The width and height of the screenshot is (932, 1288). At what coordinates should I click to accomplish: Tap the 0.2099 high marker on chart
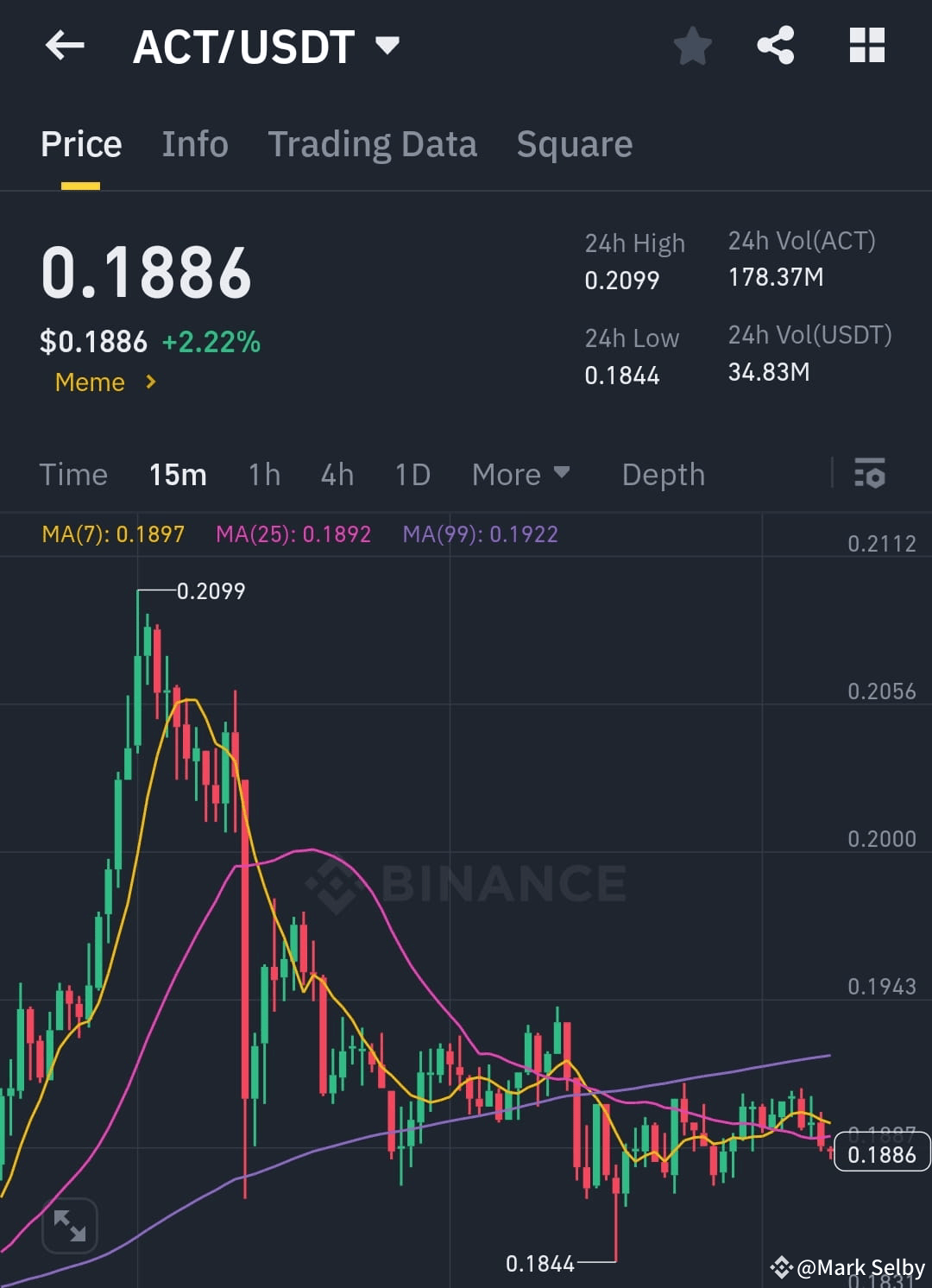click(211, 590)
